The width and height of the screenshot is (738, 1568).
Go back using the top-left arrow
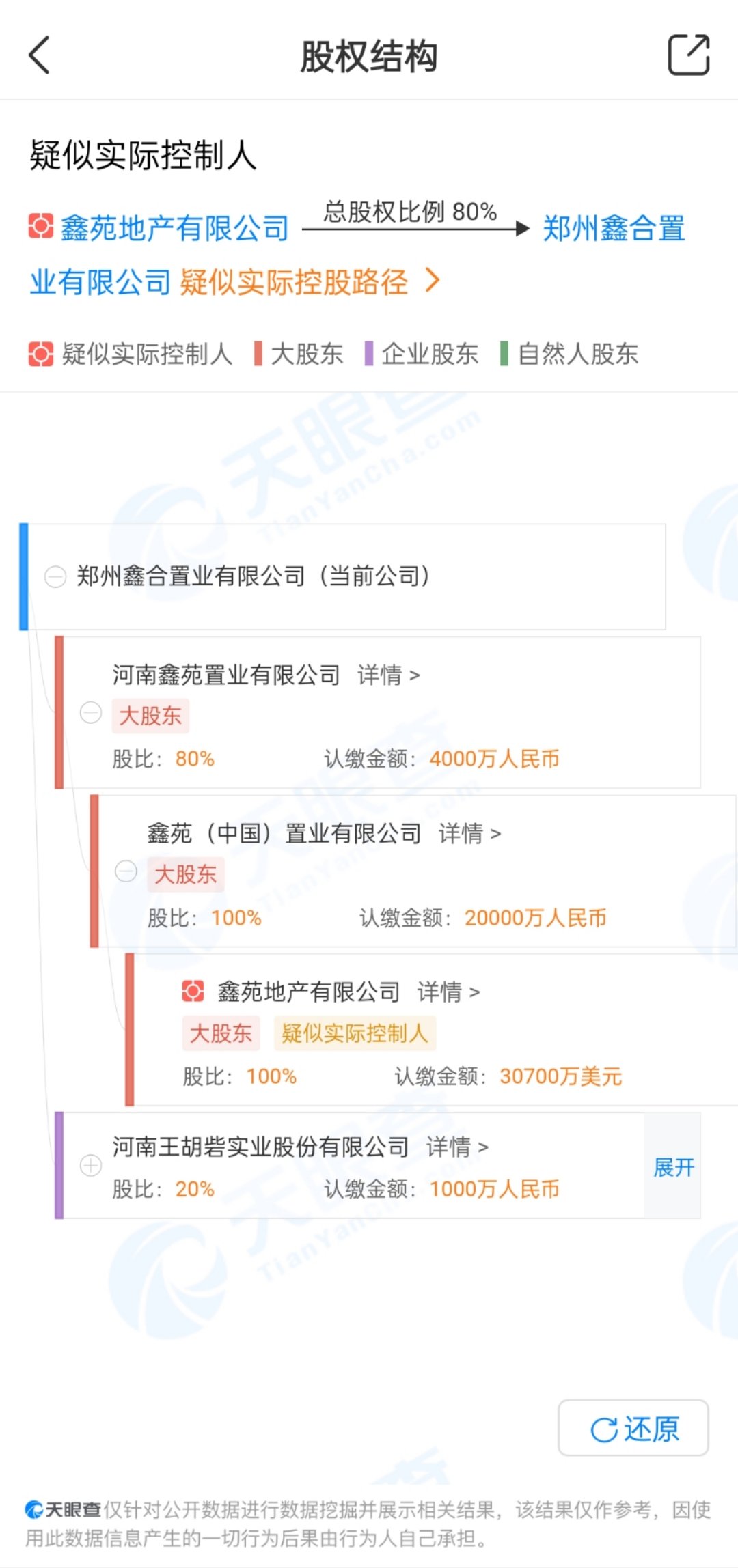[x=40, y=55]
